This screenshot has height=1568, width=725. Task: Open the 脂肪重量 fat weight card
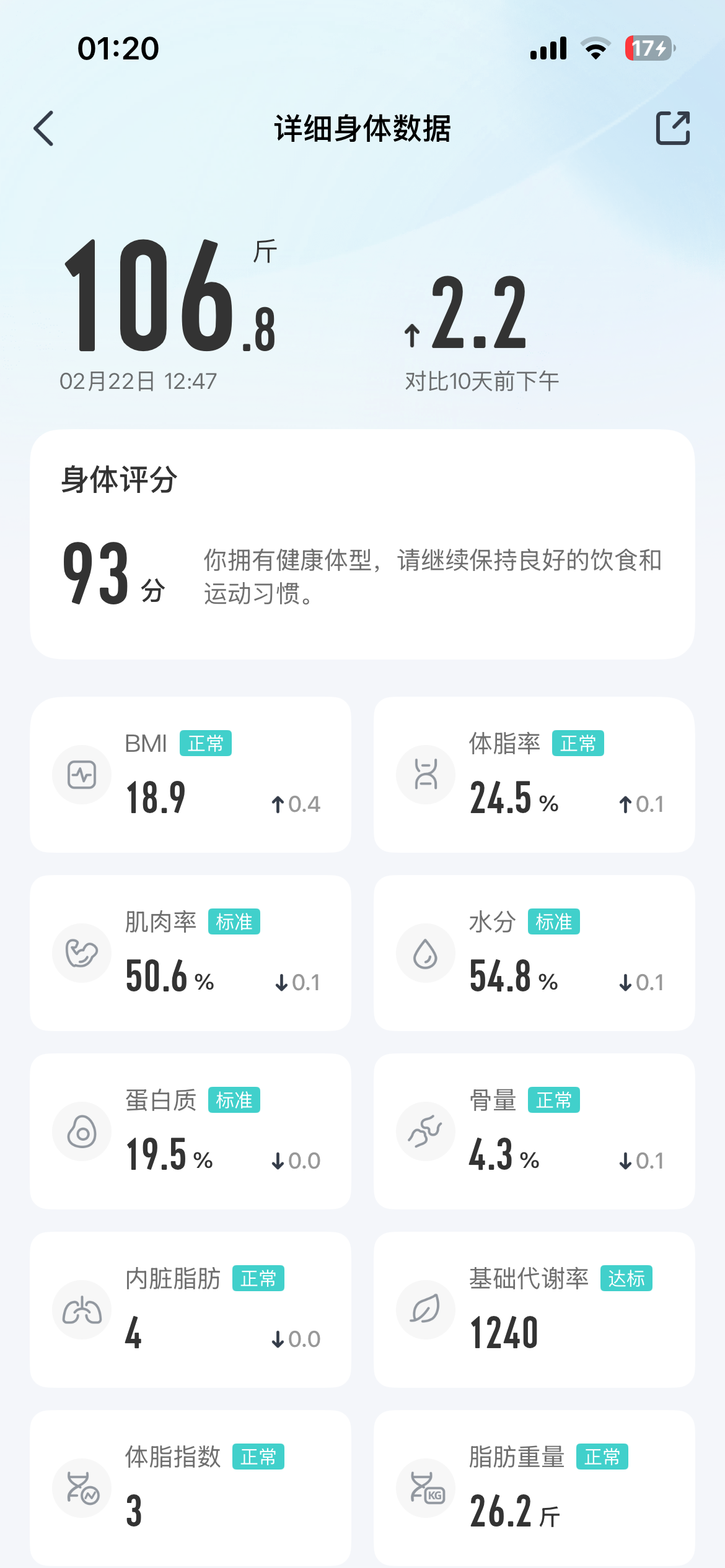[534, 1488]
